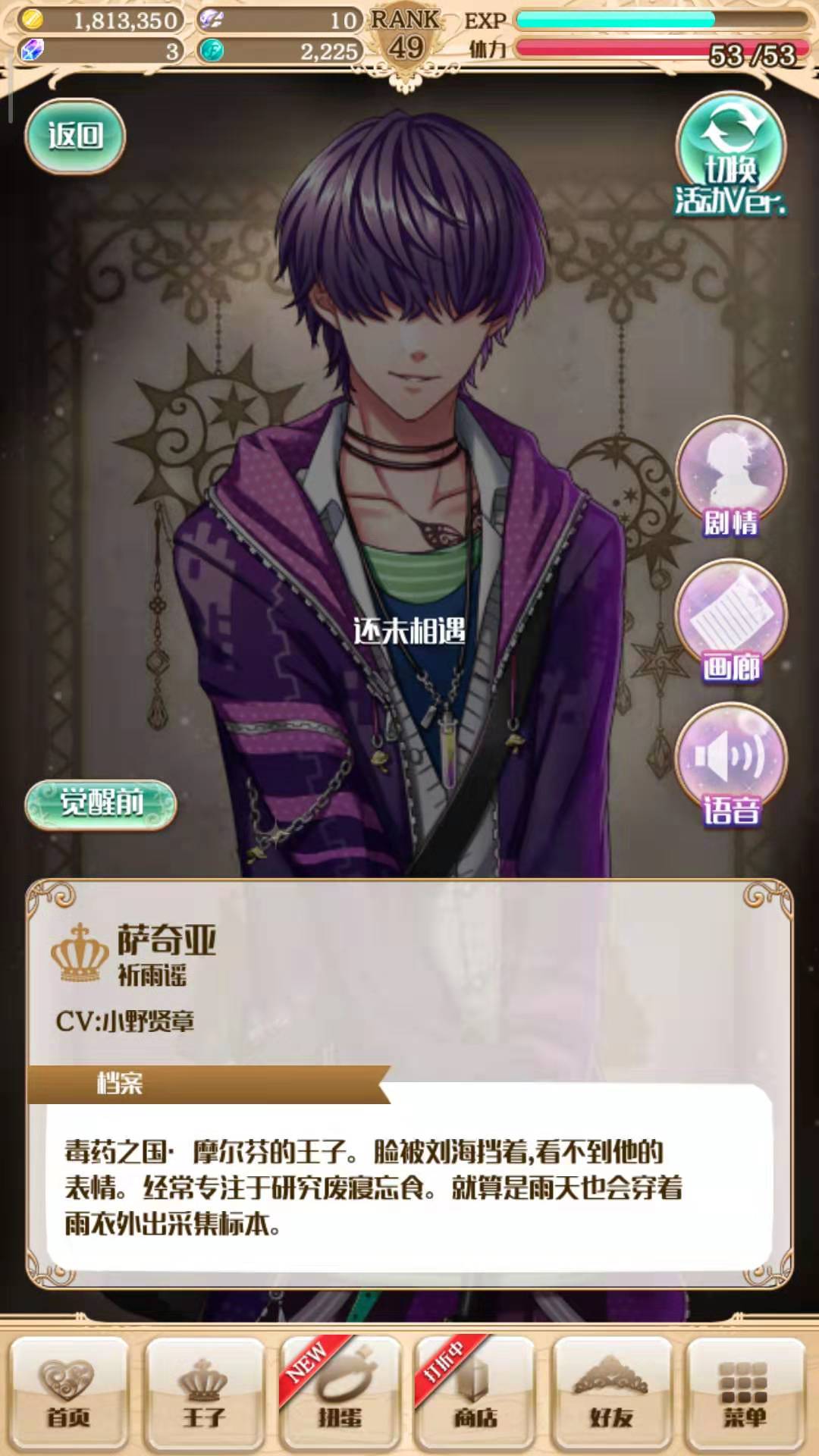Open the 王子 princes tab

click(x=204, y=1392)
